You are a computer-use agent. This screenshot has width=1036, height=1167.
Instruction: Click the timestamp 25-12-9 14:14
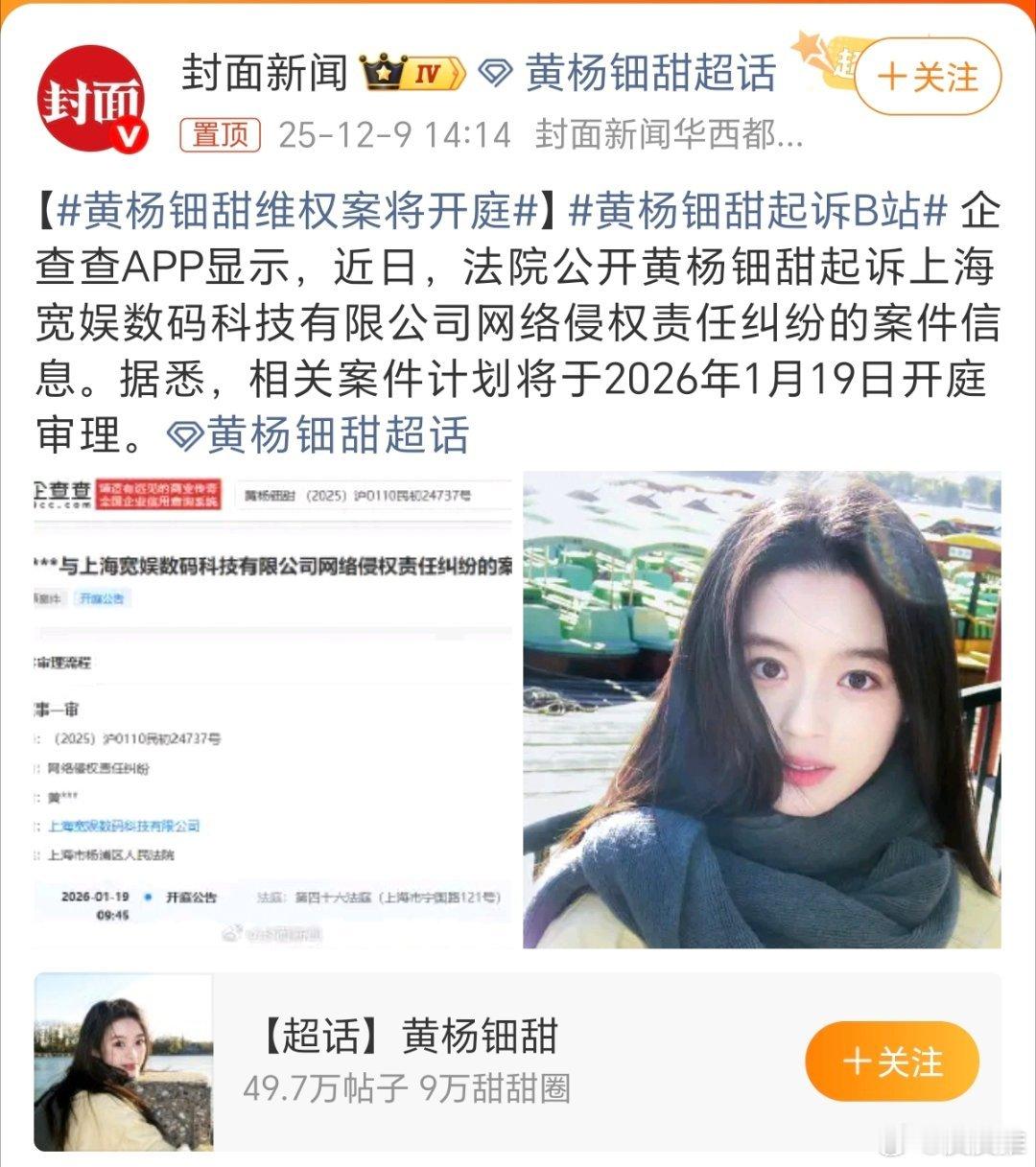point(382,135)
